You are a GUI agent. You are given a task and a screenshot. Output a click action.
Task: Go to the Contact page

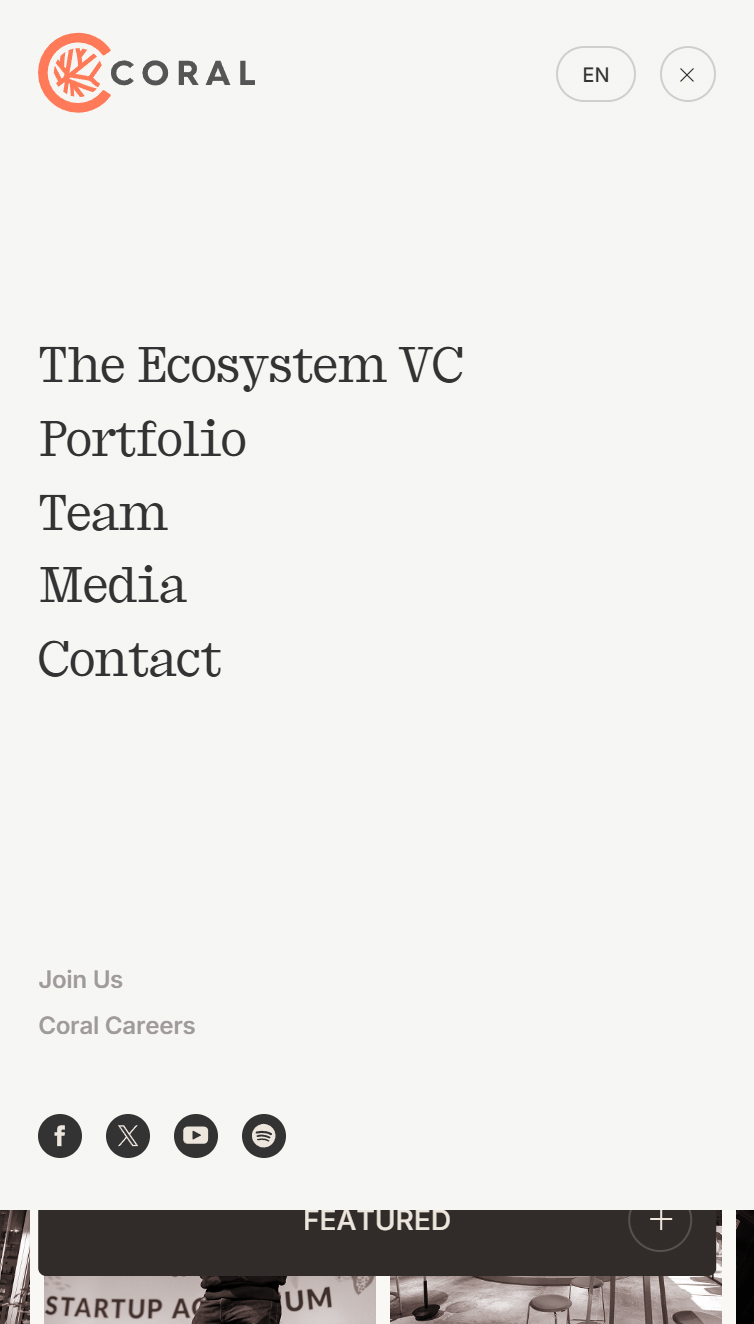pos(129,659)
